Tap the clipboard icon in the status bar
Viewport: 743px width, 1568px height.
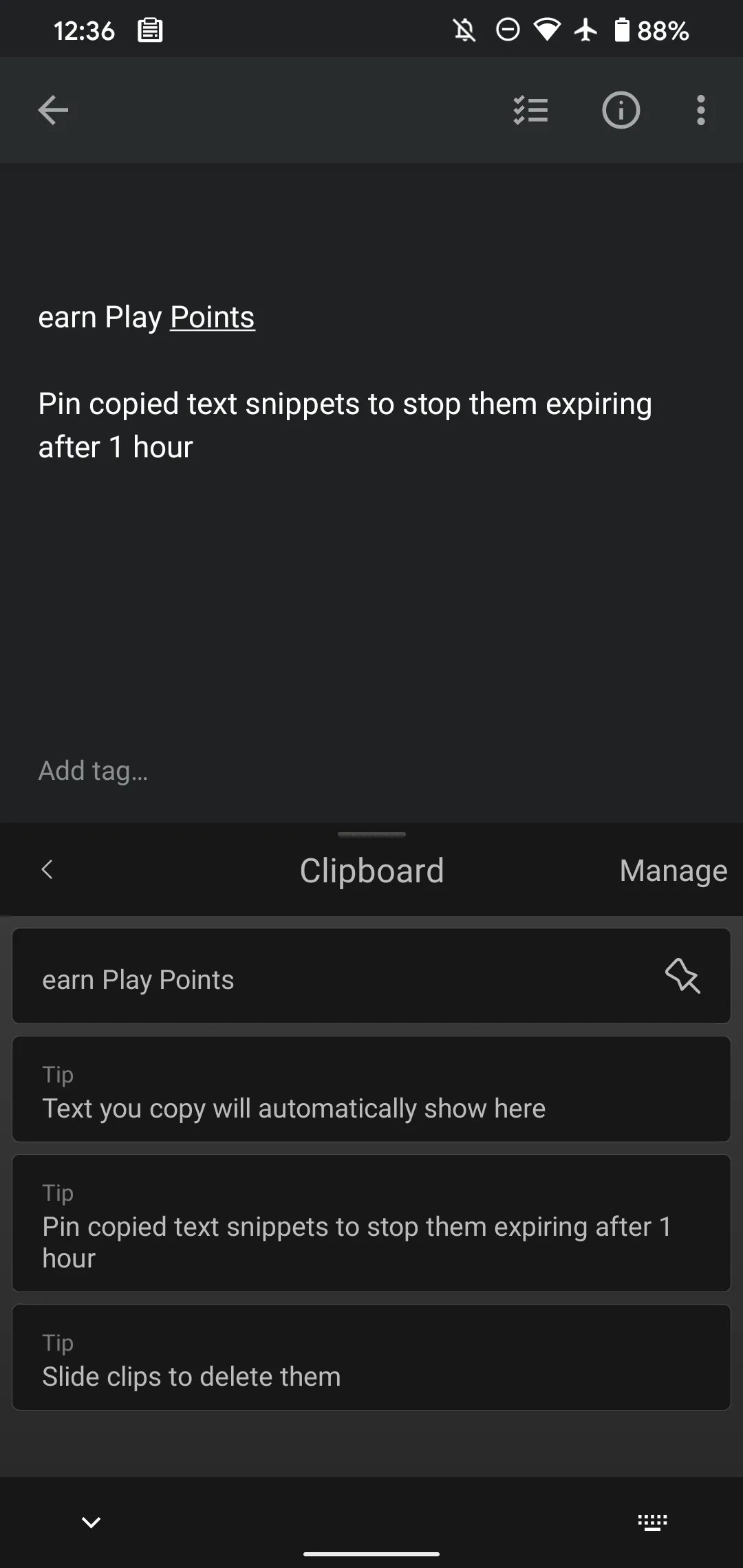click(x=150, y=29)
